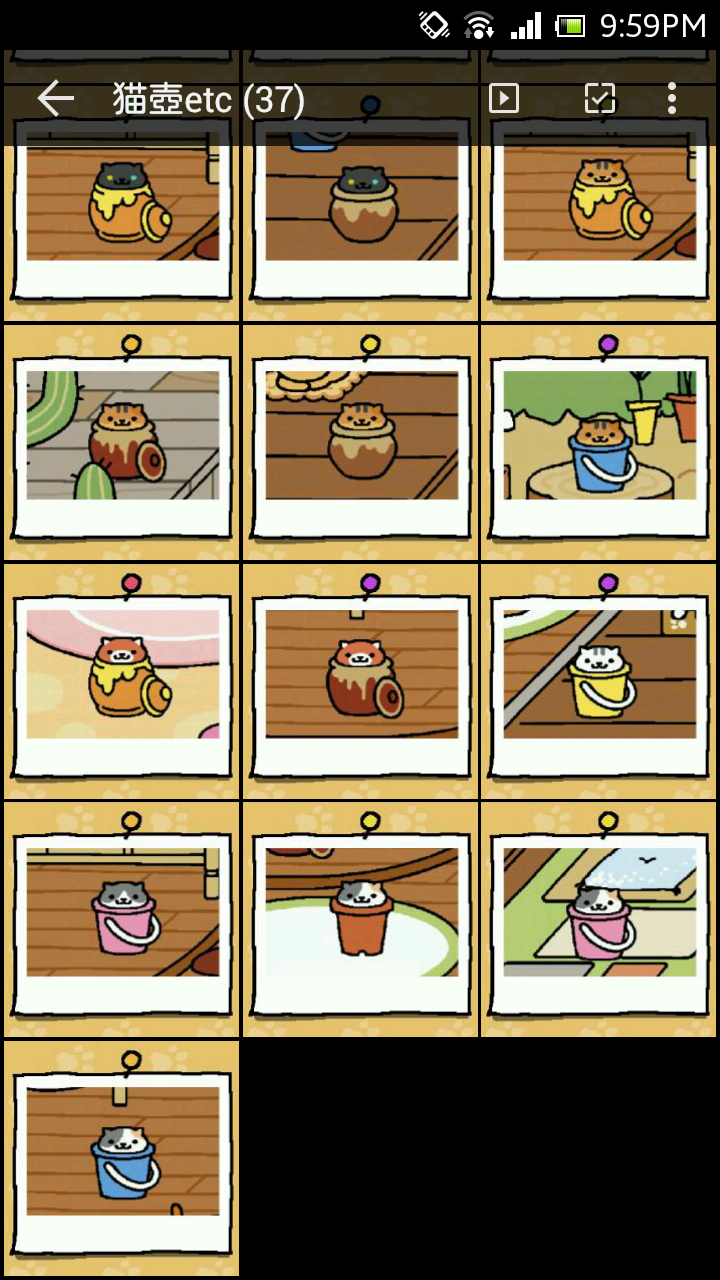Open photo of gray cat in pink bucket
The image size is (720, 1280).
tap(120, 920)
